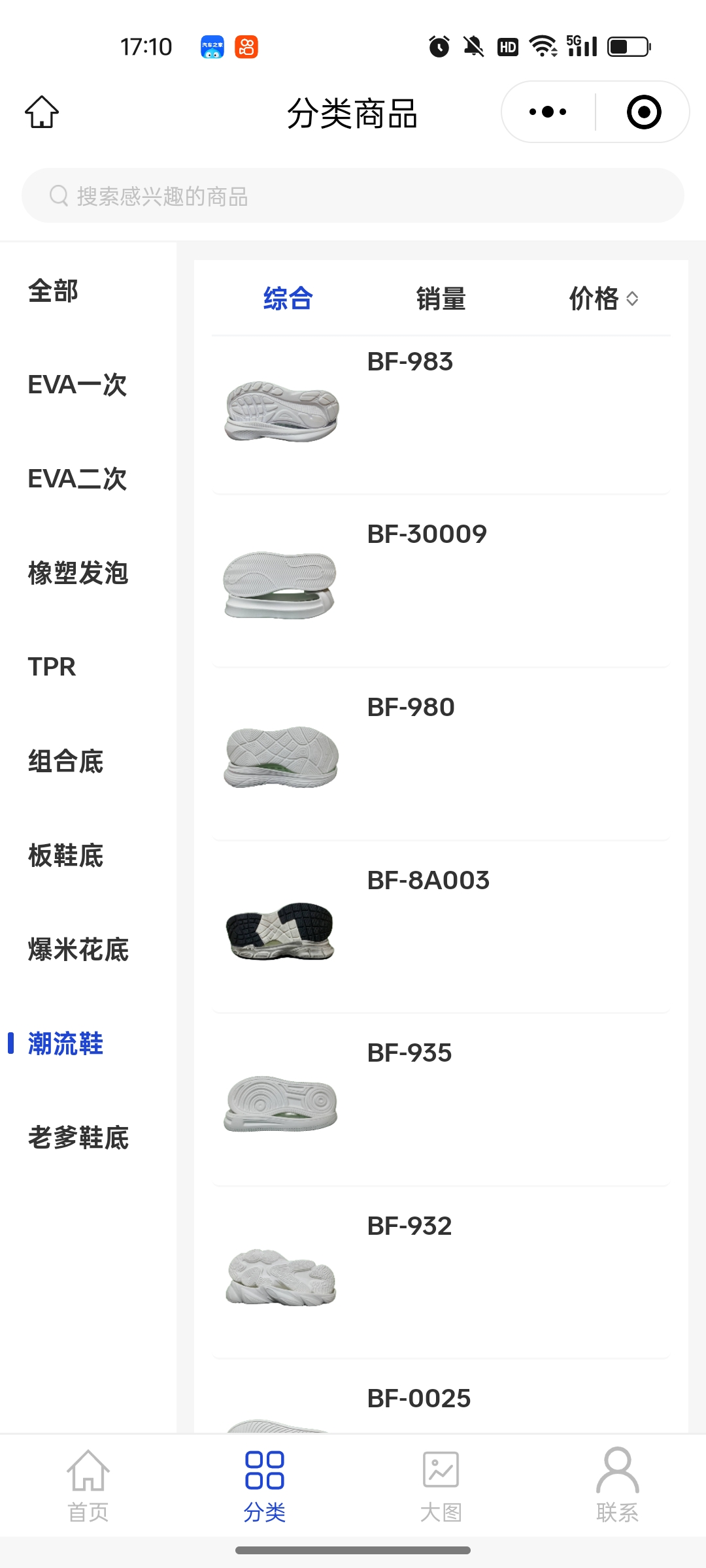Open product BF-983
The width and height of the screenshot is (706, 1568).
click(441, 412)
